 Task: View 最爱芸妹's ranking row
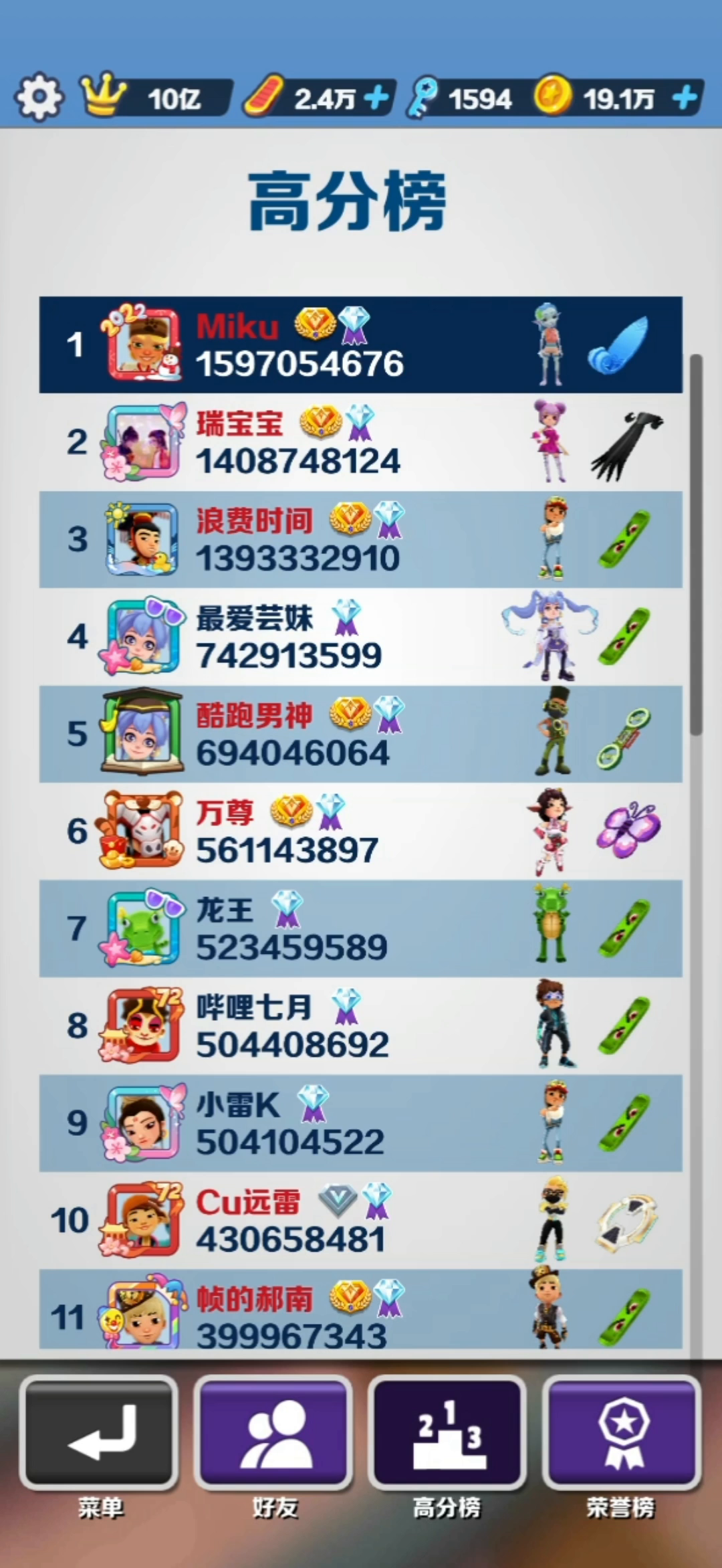click(361, 636)
